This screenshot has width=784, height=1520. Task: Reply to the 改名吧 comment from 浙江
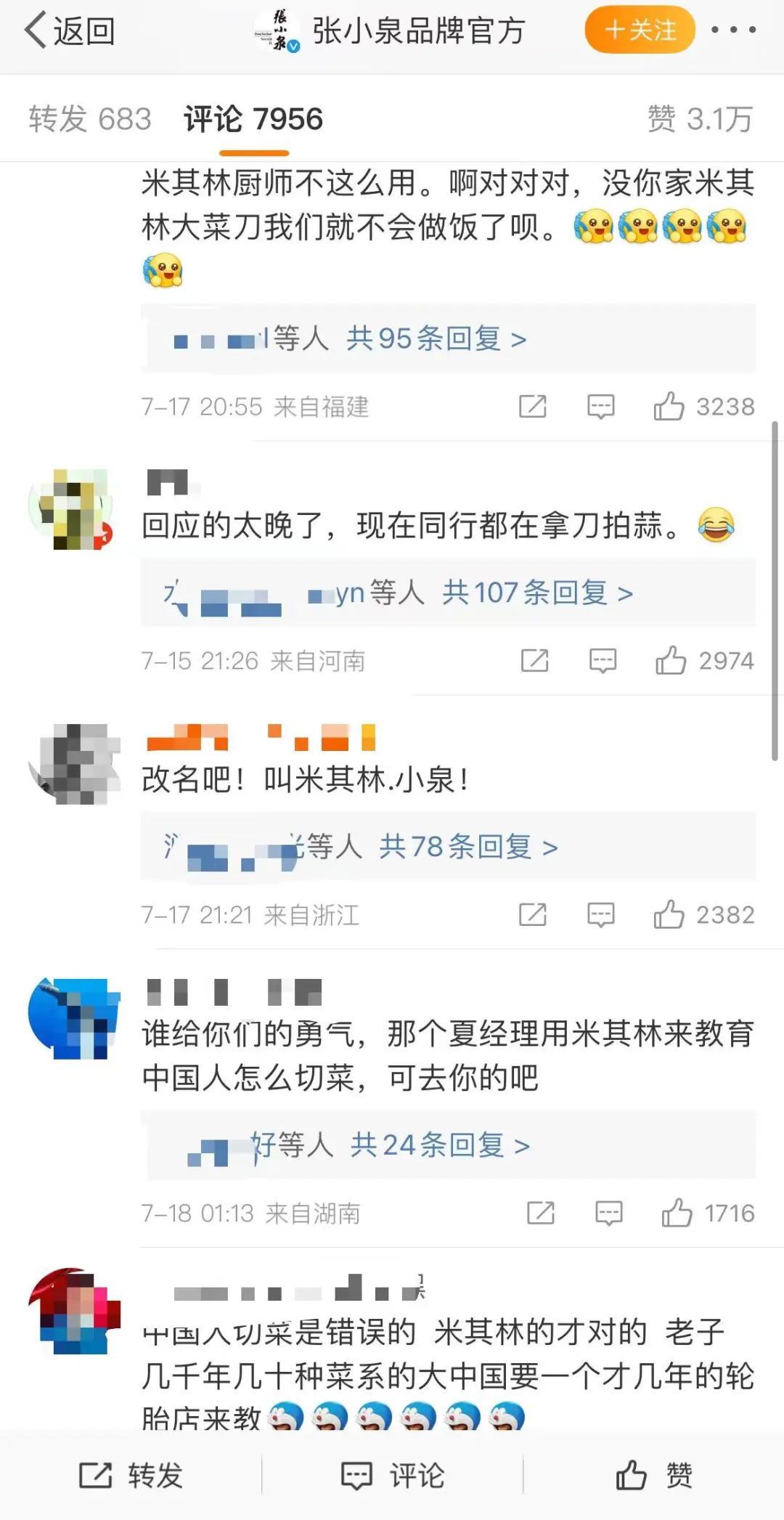(x=600, y=915)
